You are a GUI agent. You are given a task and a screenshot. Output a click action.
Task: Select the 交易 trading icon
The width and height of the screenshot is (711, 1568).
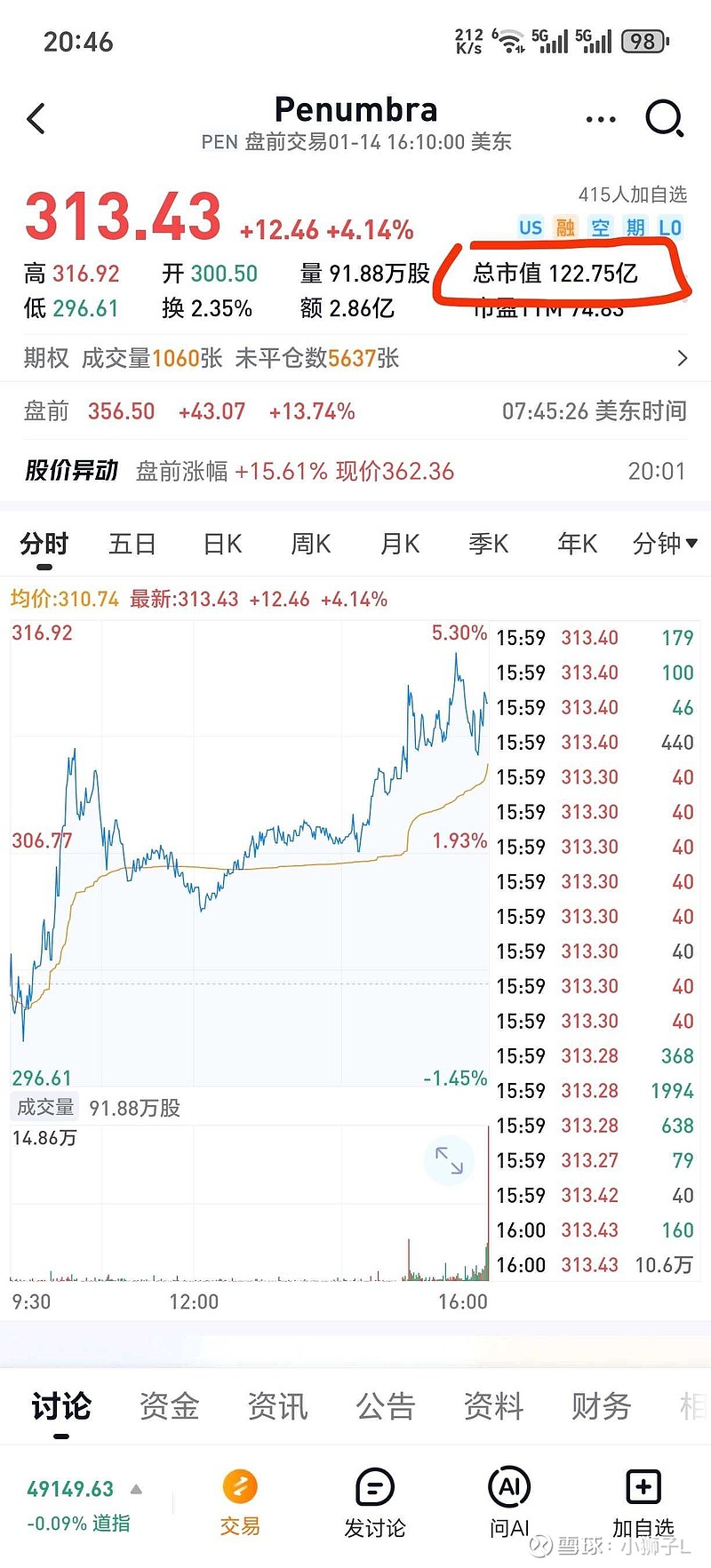(239, 1488)
